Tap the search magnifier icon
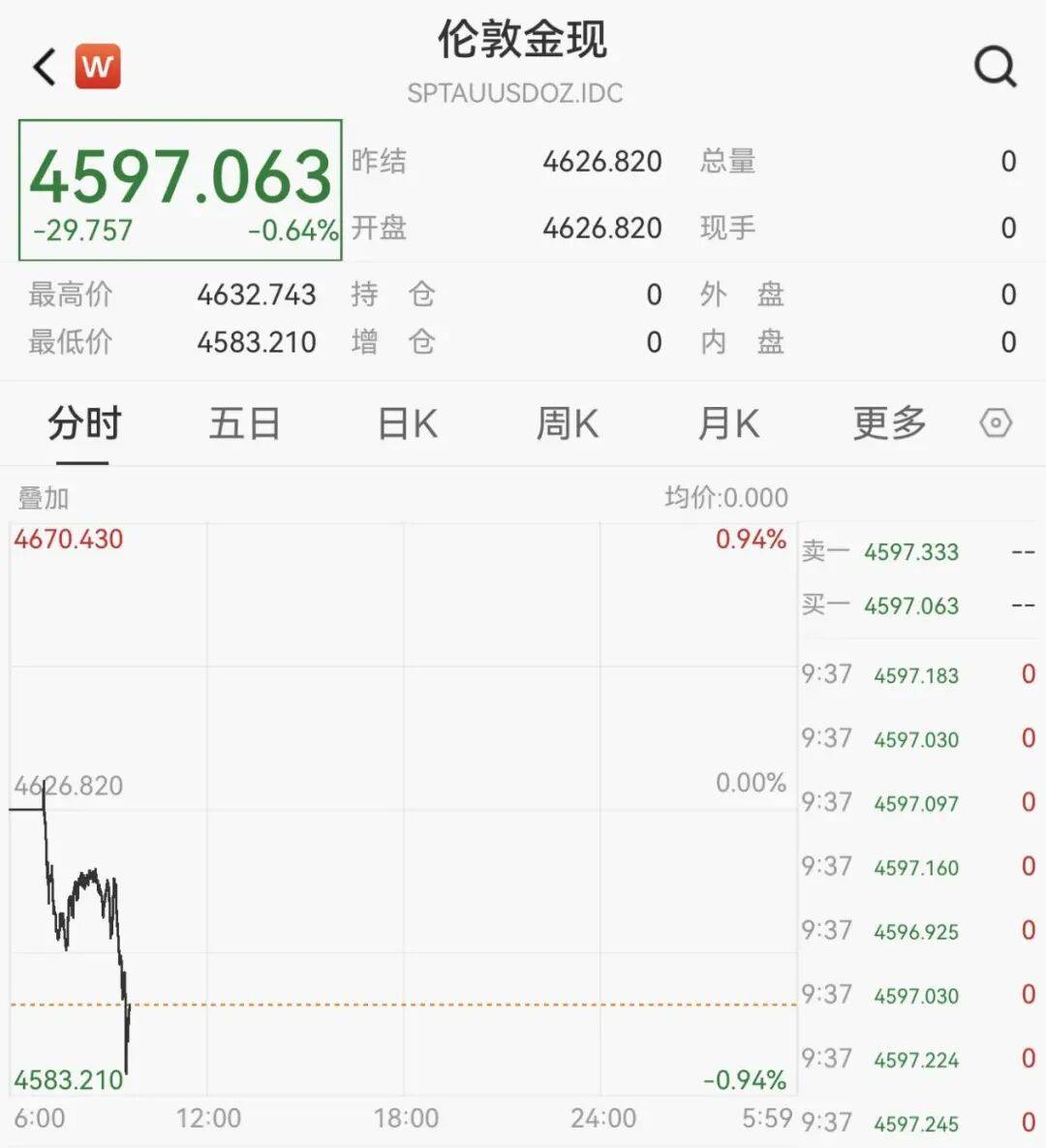Viewport: 1046px width, 1148px height. click(x=994, y=66)
